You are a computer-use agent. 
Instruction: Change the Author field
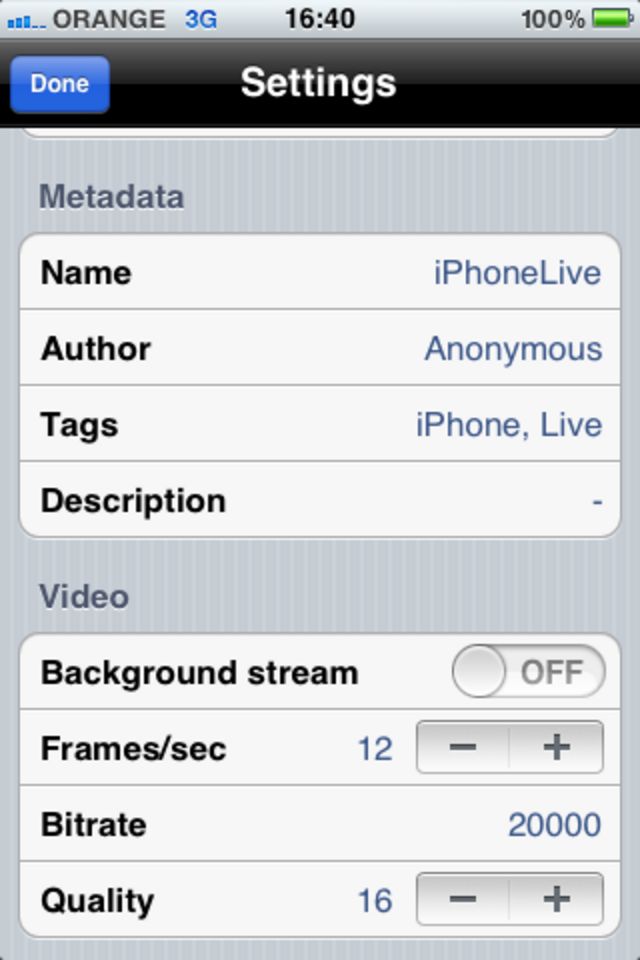[513, 349]
